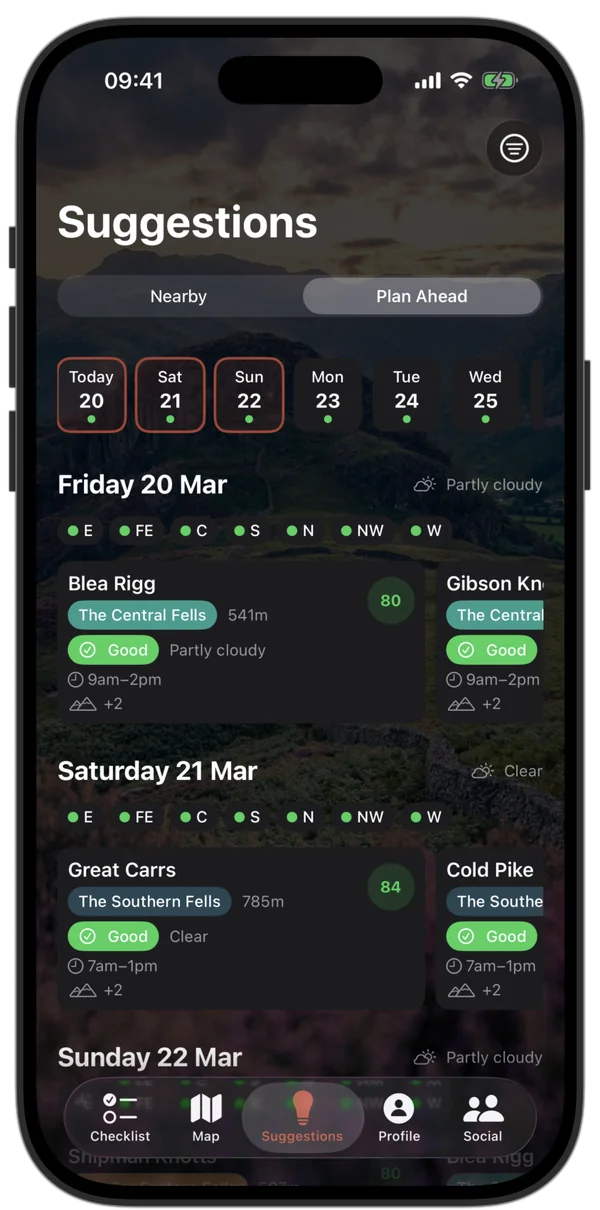Screen dimensions: 600x1210
Task: Go to the Checklist tab
Action: pyautogui.click(x=120, y=1117)
